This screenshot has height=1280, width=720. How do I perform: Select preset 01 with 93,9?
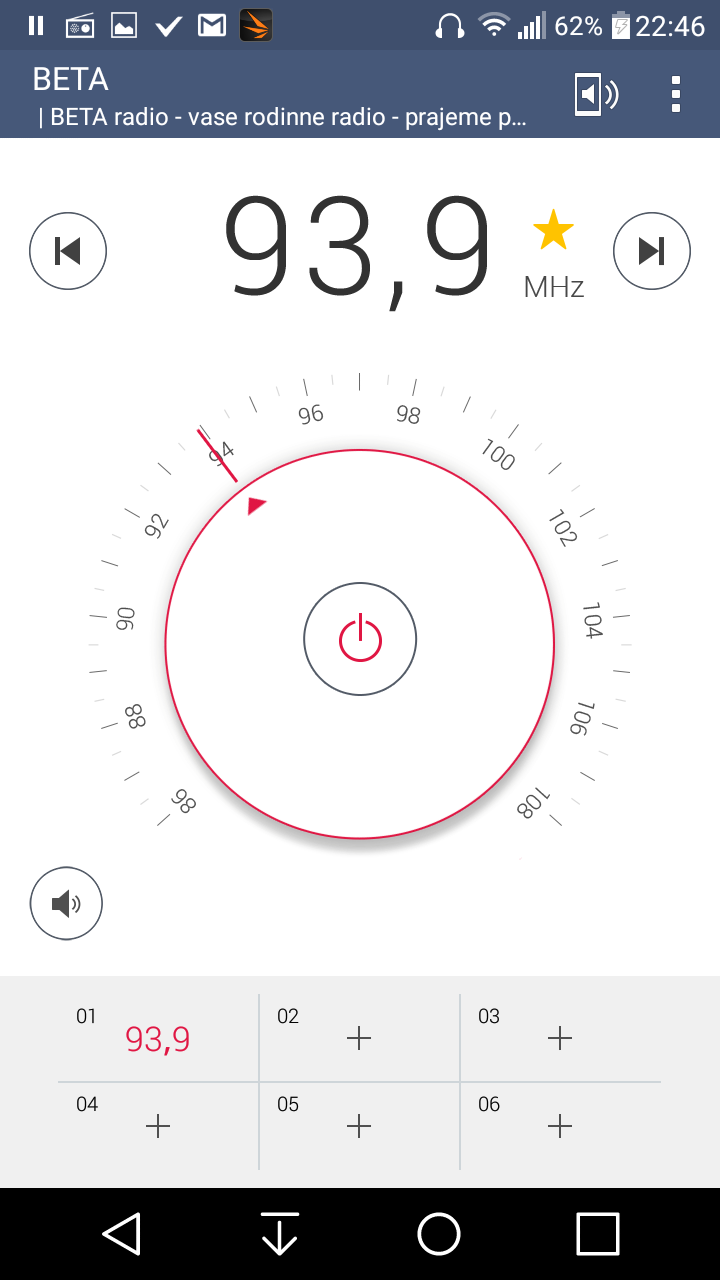coord(158,1038)
